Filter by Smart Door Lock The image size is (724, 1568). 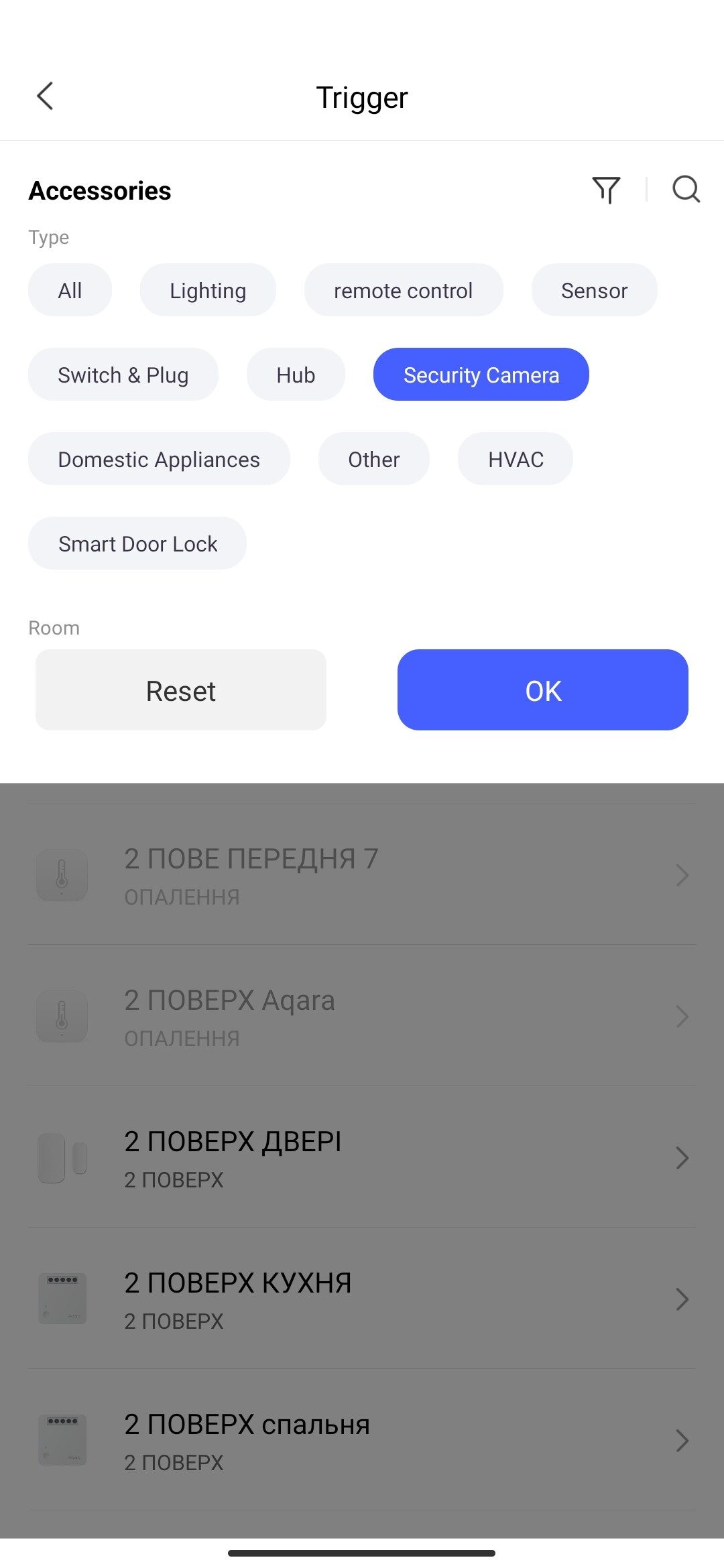pyautogui.click(x=137, y=543)
